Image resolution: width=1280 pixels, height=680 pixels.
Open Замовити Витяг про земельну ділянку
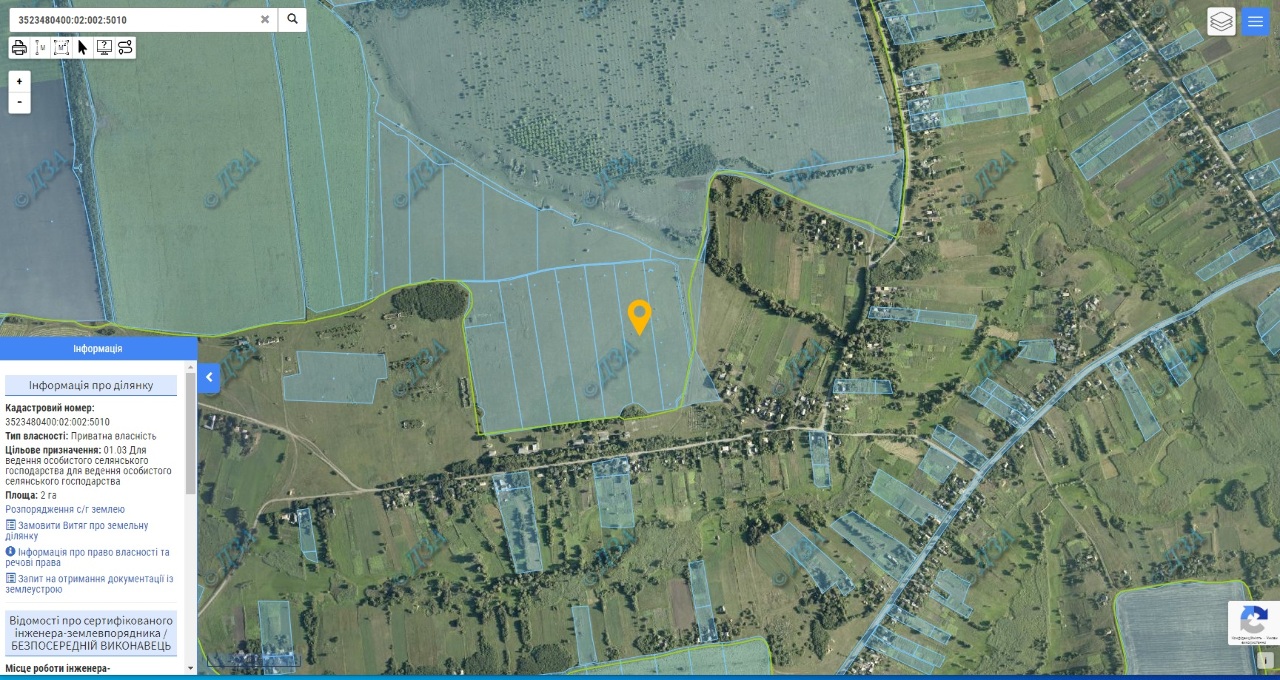pyautogui.click(x=80, y=530)
